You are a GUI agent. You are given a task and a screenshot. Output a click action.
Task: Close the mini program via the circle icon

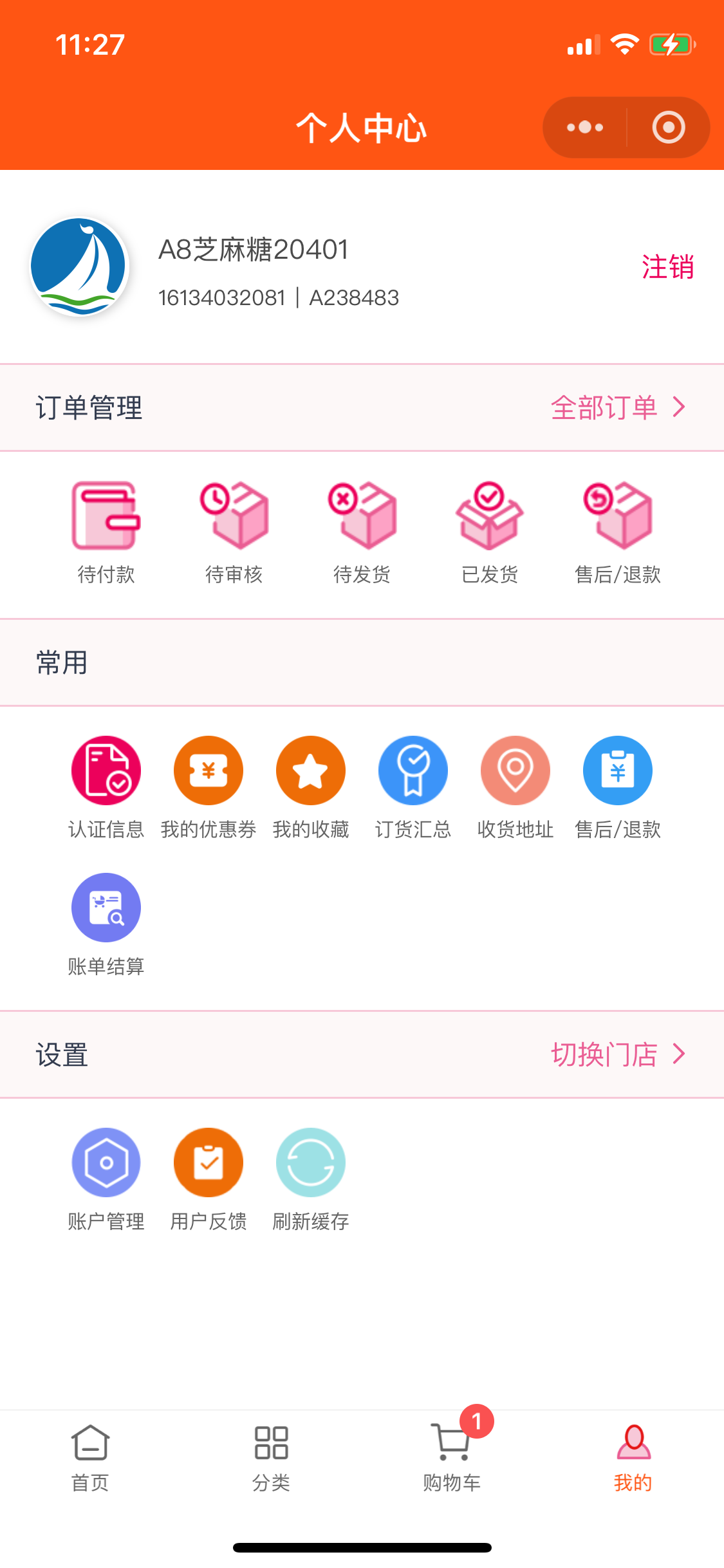coord(668,127)
